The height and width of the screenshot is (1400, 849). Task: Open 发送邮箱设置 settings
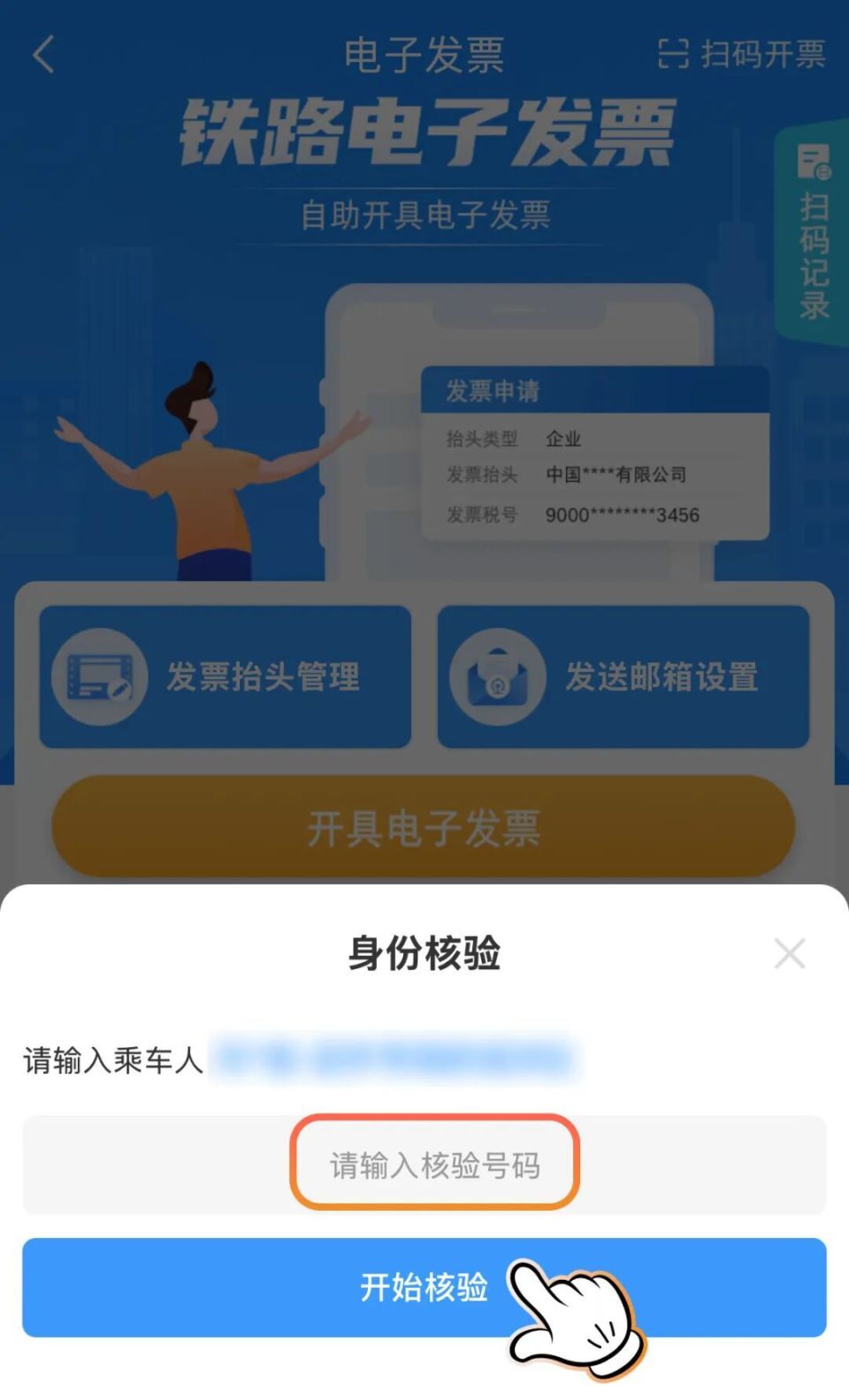pyautogui.click(x=624, y=677)
